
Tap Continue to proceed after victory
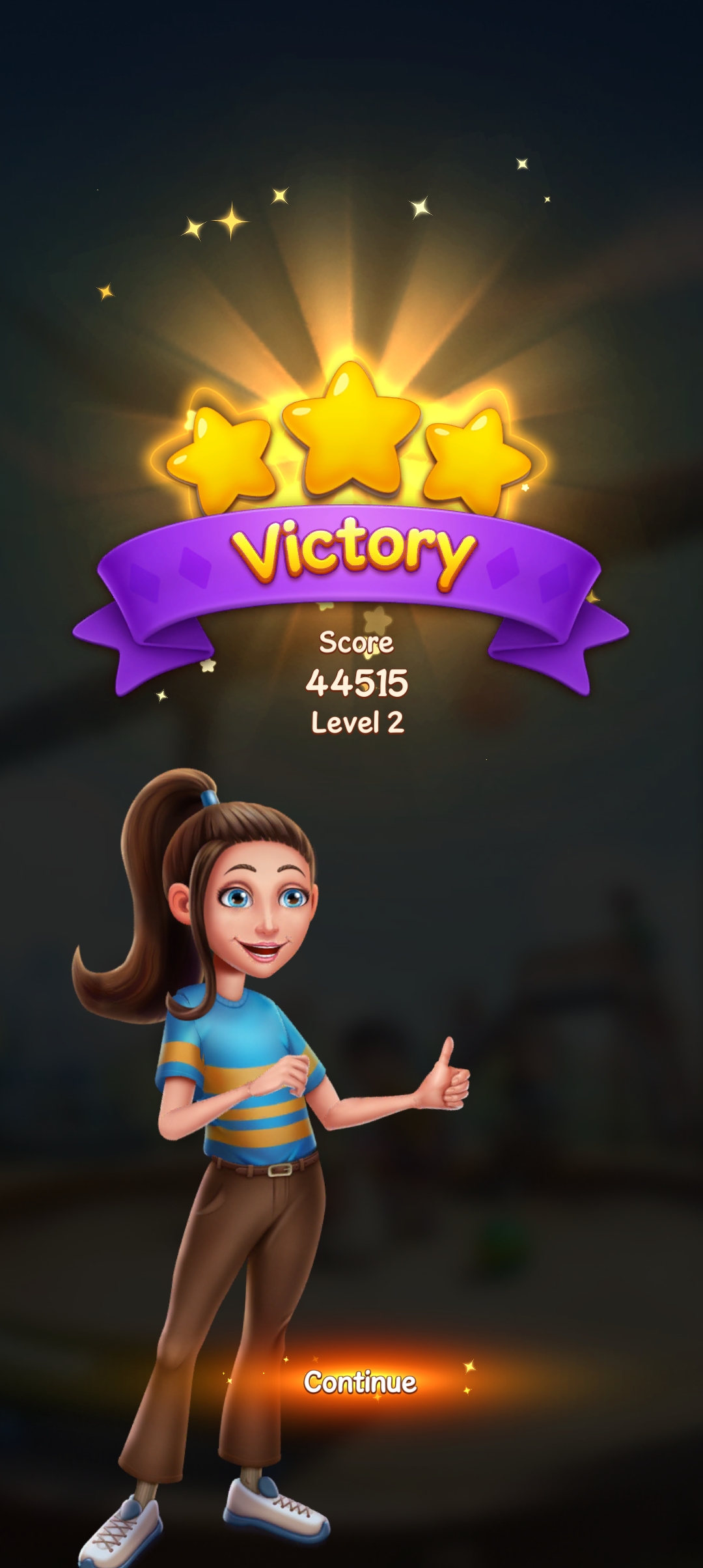359,1382
